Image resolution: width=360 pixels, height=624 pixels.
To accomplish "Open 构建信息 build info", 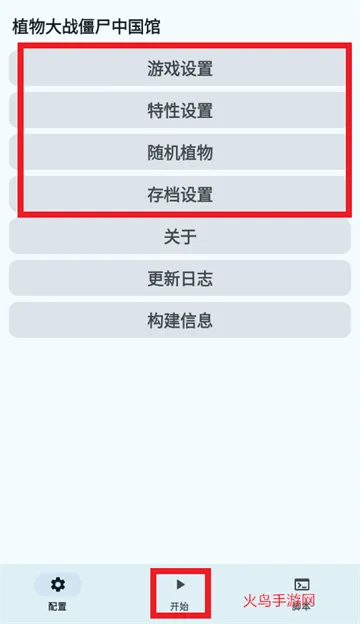I will pos(180,320).
